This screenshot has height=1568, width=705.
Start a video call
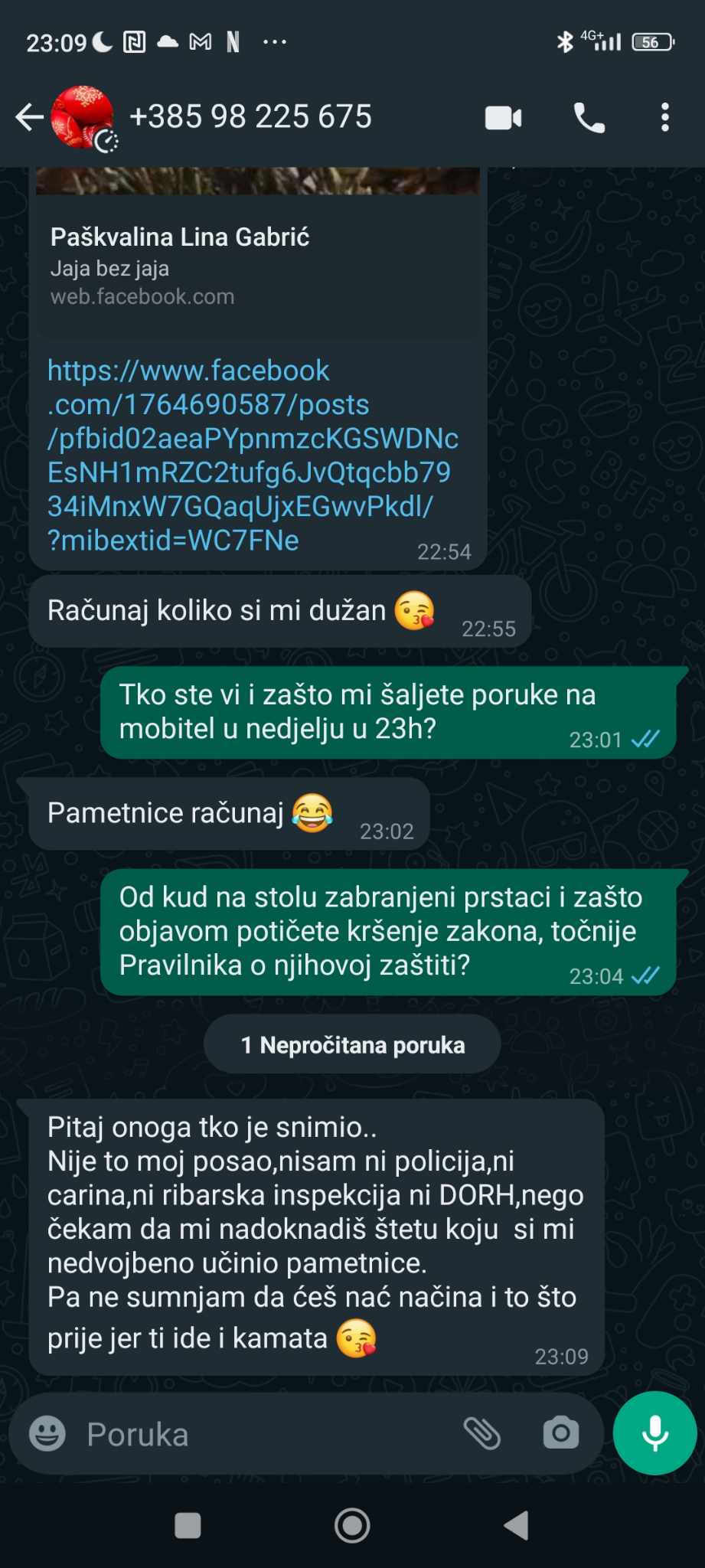504,119
